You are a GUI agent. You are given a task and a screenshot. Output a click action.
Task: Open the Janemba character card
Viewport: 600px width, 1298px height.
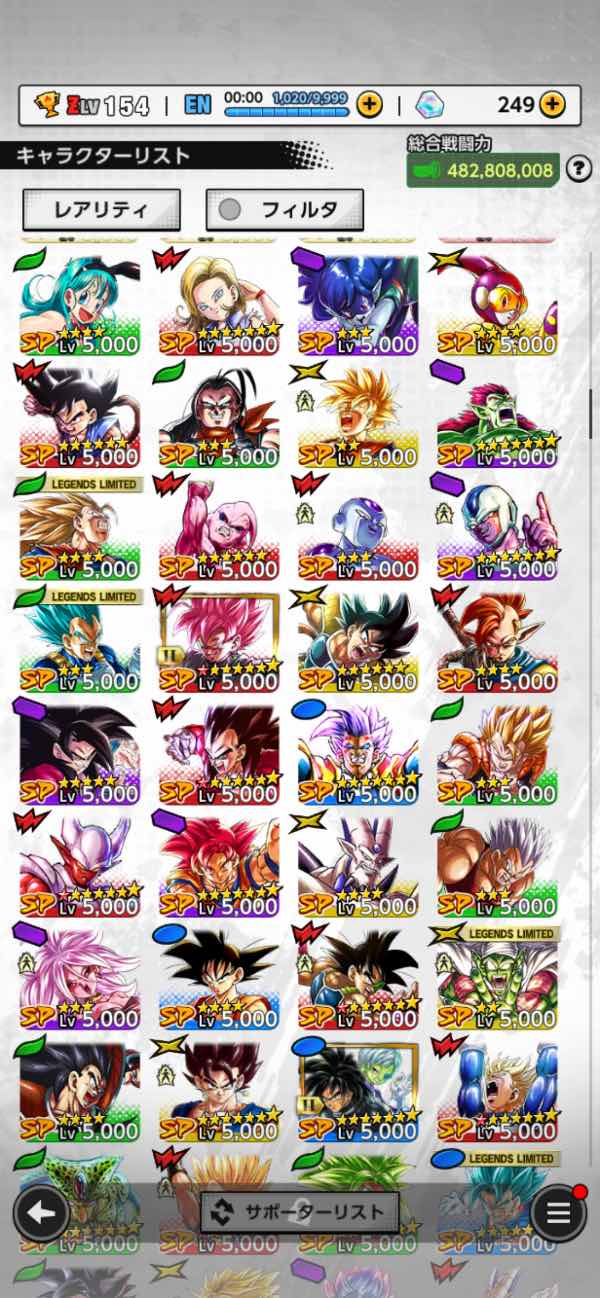(x=80, y=867)
